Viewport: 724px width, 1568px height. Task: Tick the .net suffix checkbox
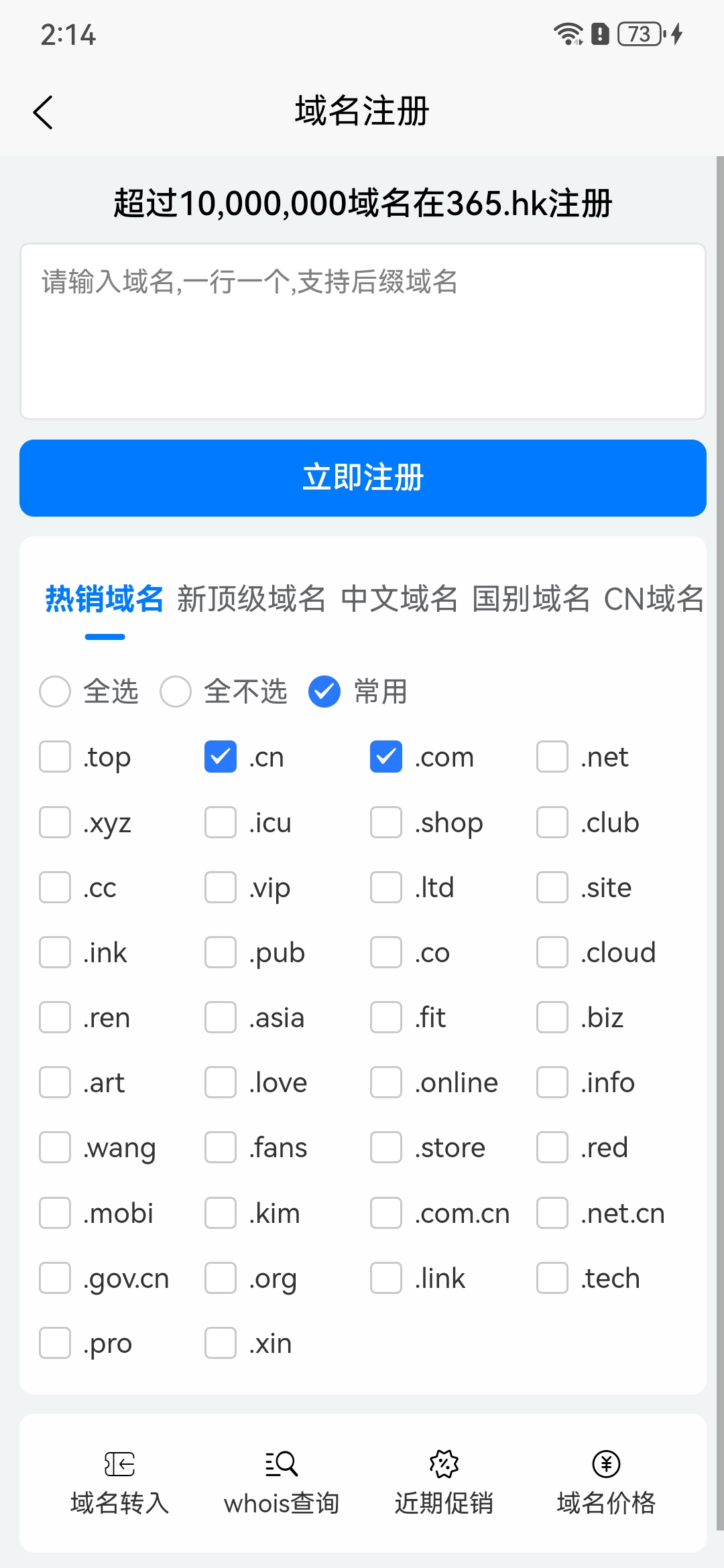coord(552,757)
